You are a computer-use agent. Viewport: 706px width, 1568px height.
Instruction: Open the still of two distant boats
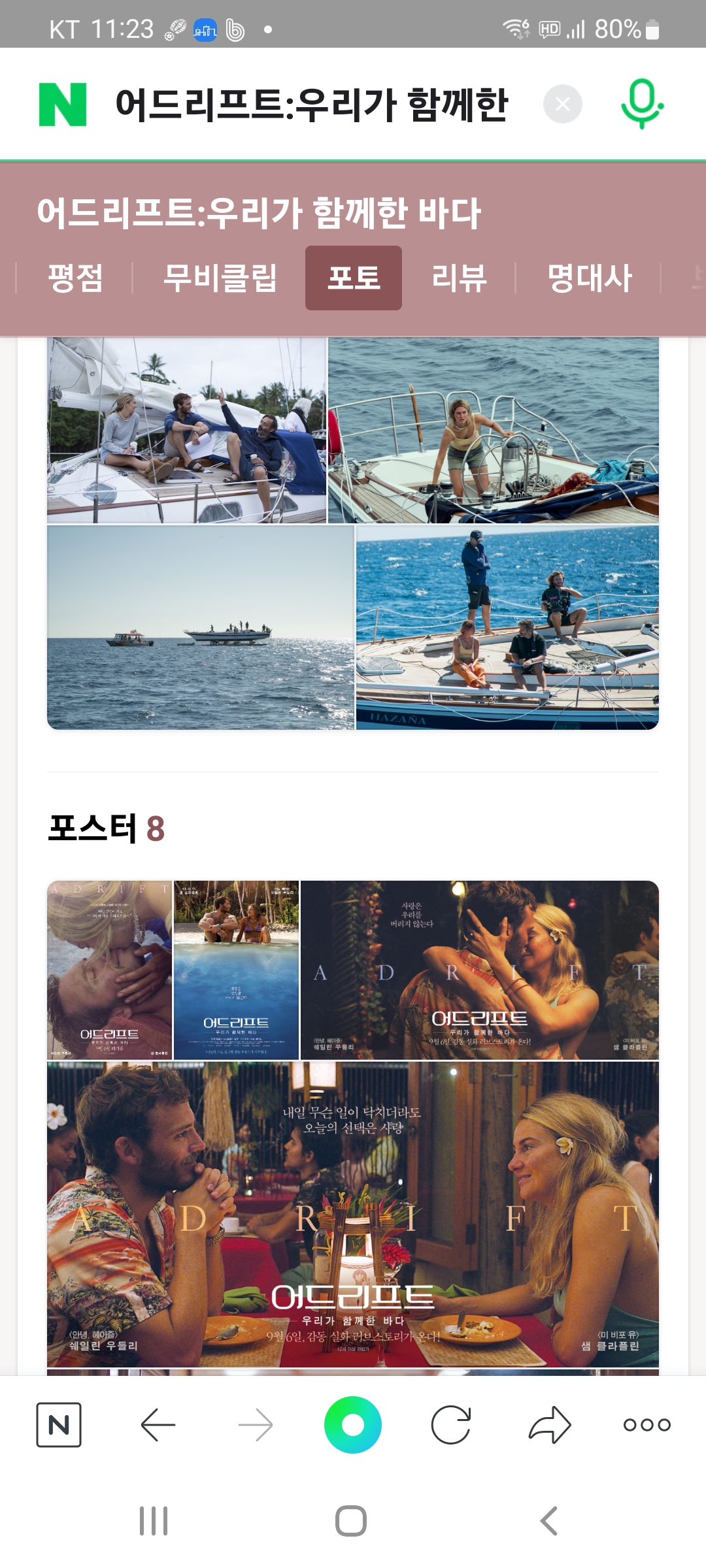tap(201, 627)
